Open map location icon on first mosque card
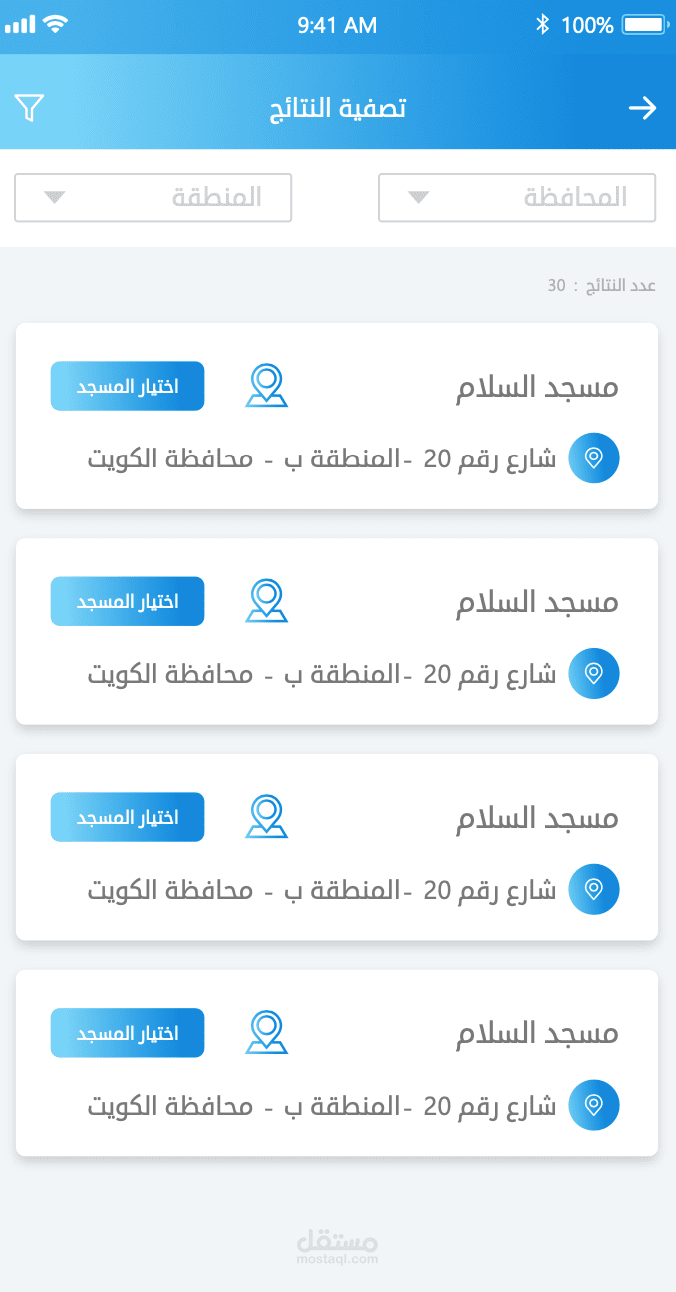This screenshot has height=1292, width=676. click(266, 386)
